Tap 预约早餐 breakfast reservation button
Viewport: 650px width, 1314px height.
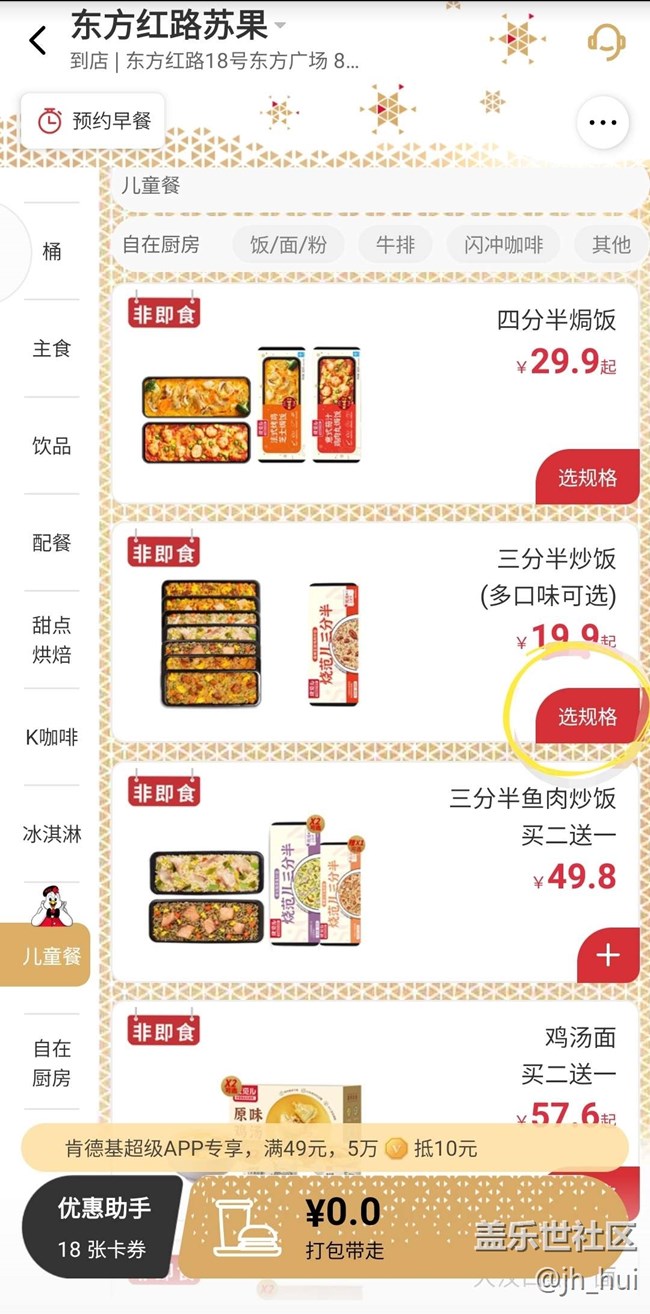pyautogui.click(x=94, y=121)
